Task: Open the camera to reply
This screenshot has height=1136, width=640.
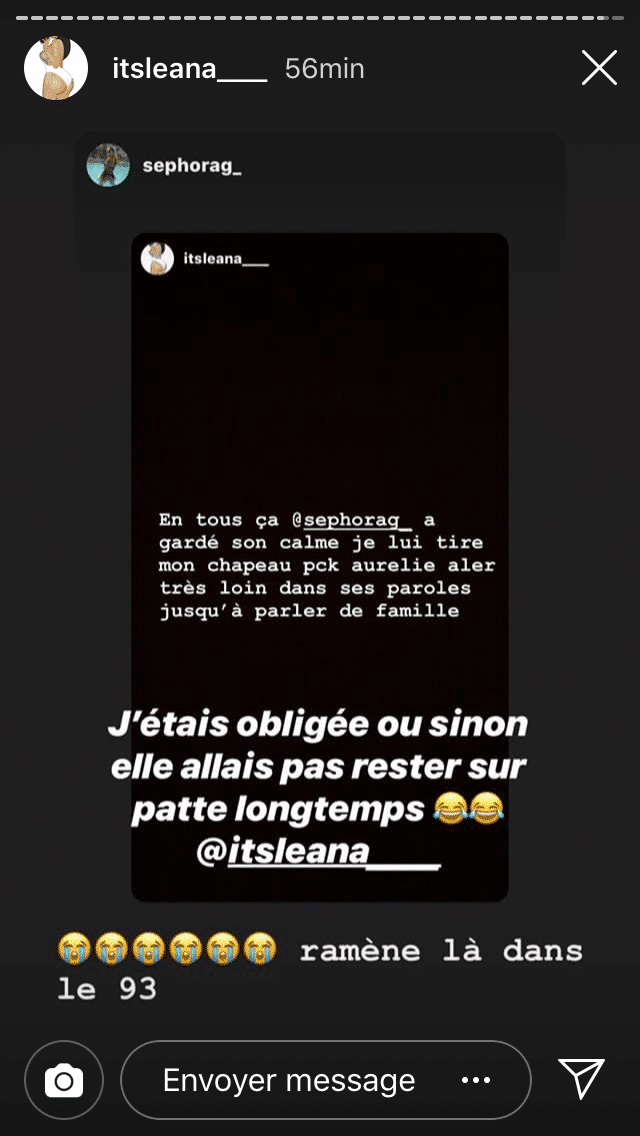Action: point(64,1080)
